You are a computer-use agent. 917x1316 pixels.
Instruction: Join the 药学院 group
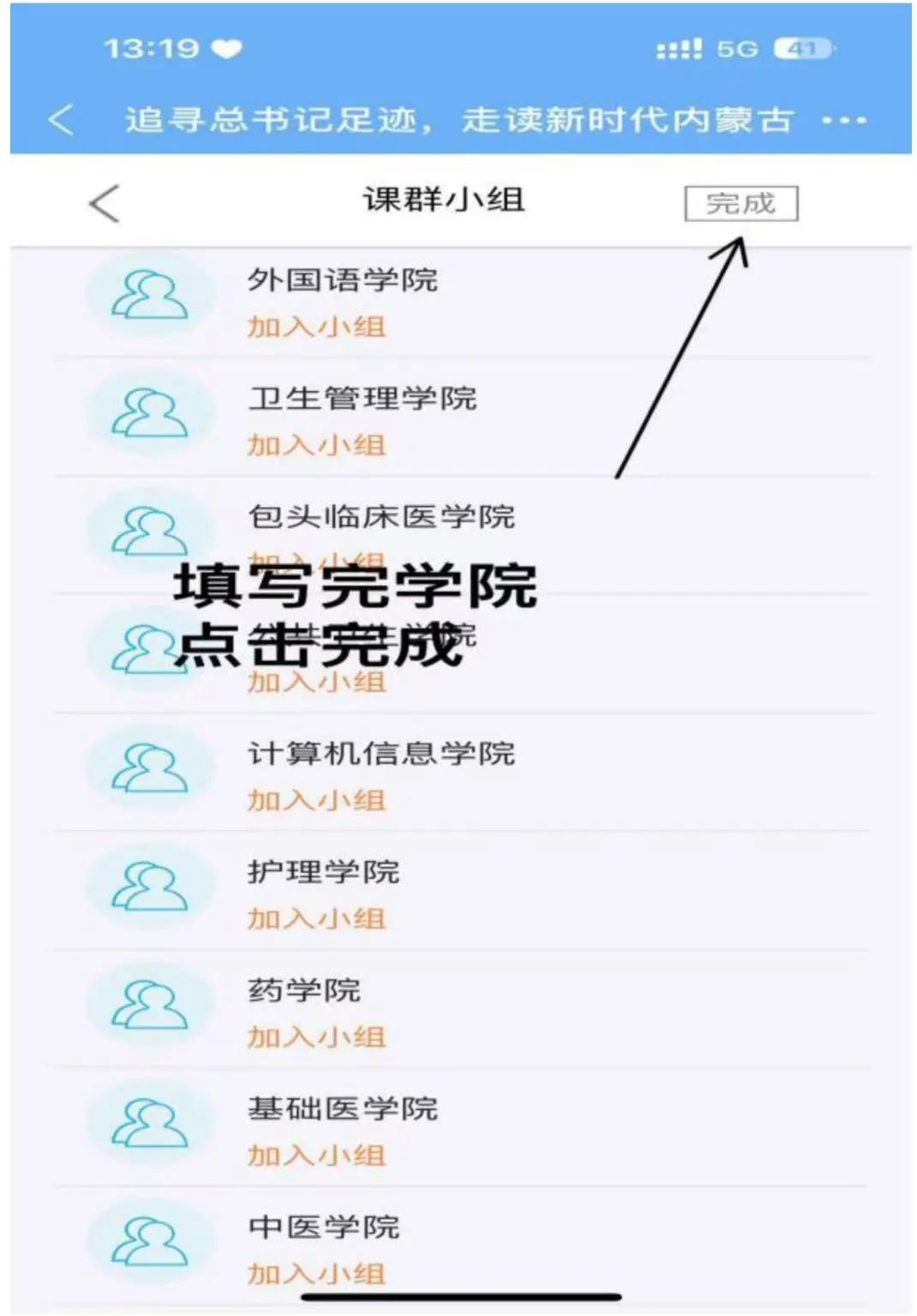coord(316,1037)
